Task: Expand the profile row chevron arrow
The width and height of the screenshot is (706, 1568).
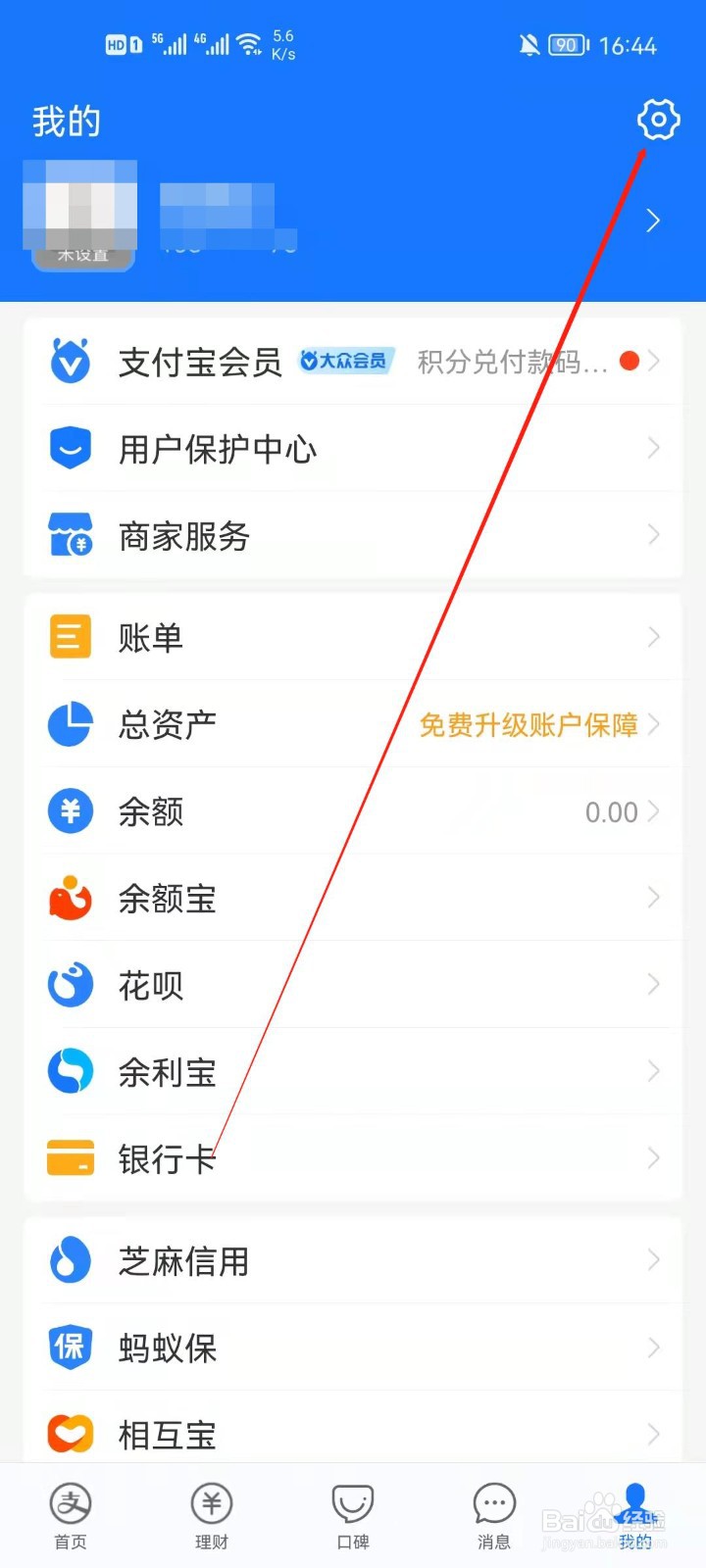Action: [653, 220]
